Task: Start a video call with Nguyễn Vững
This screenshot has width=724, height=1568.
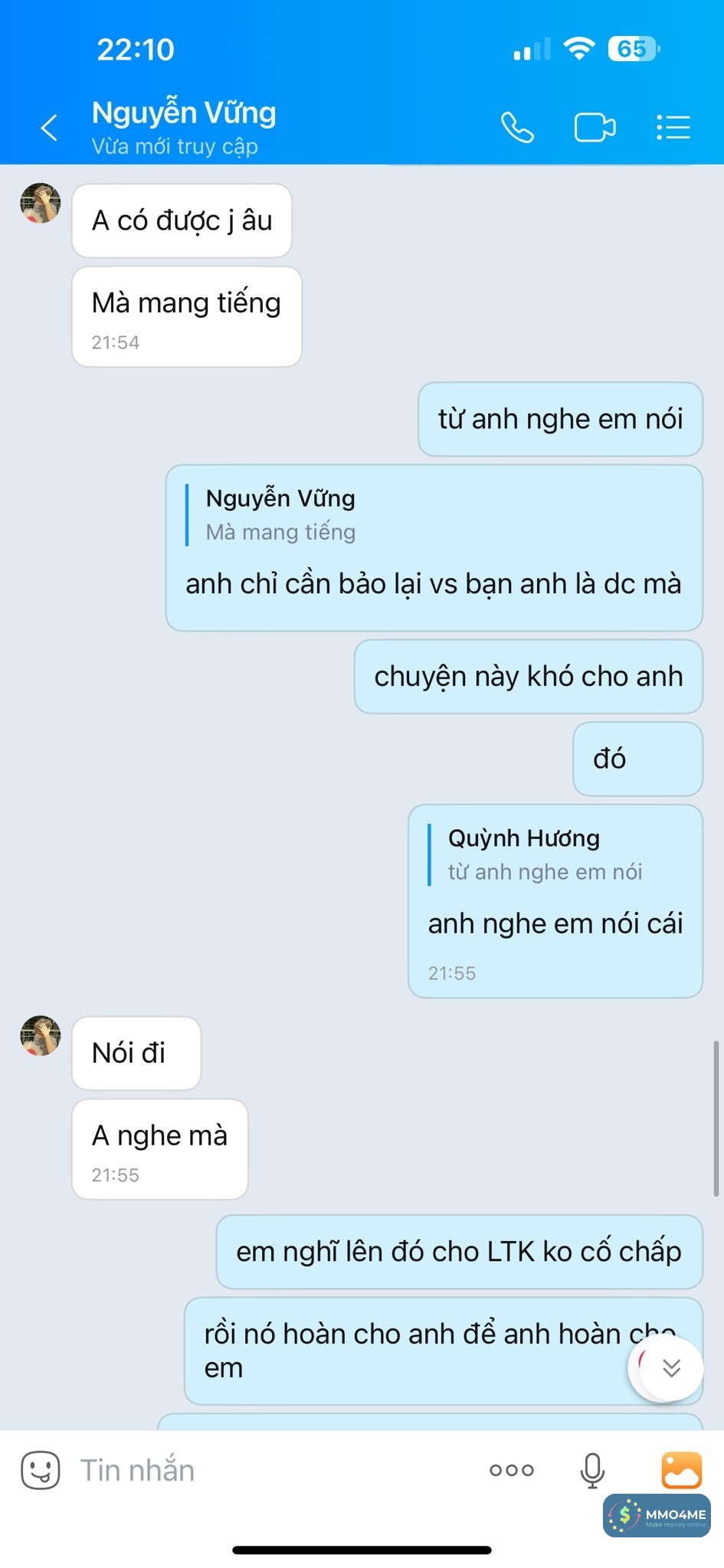Action: (595, 127)
